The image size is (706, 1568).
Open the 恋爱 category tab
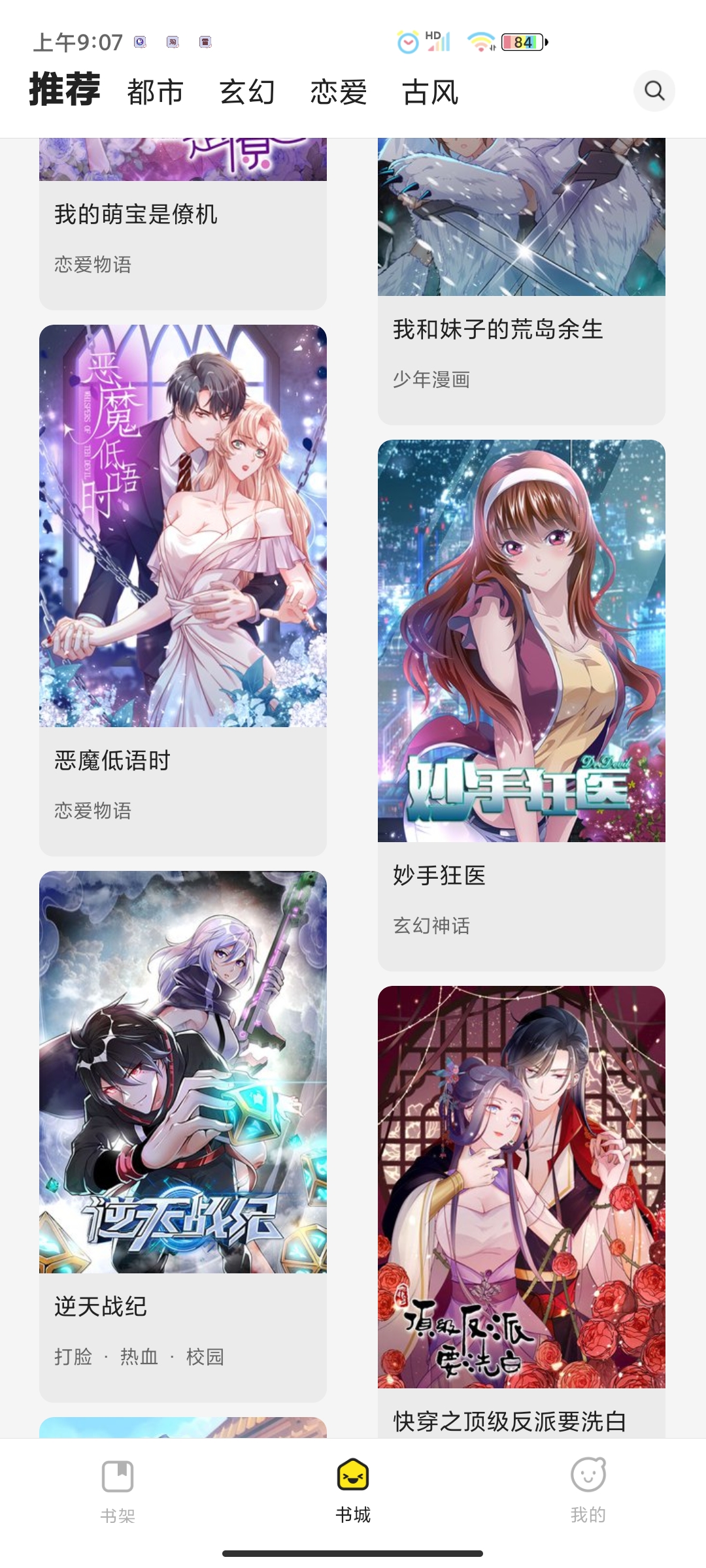[338, 91]
